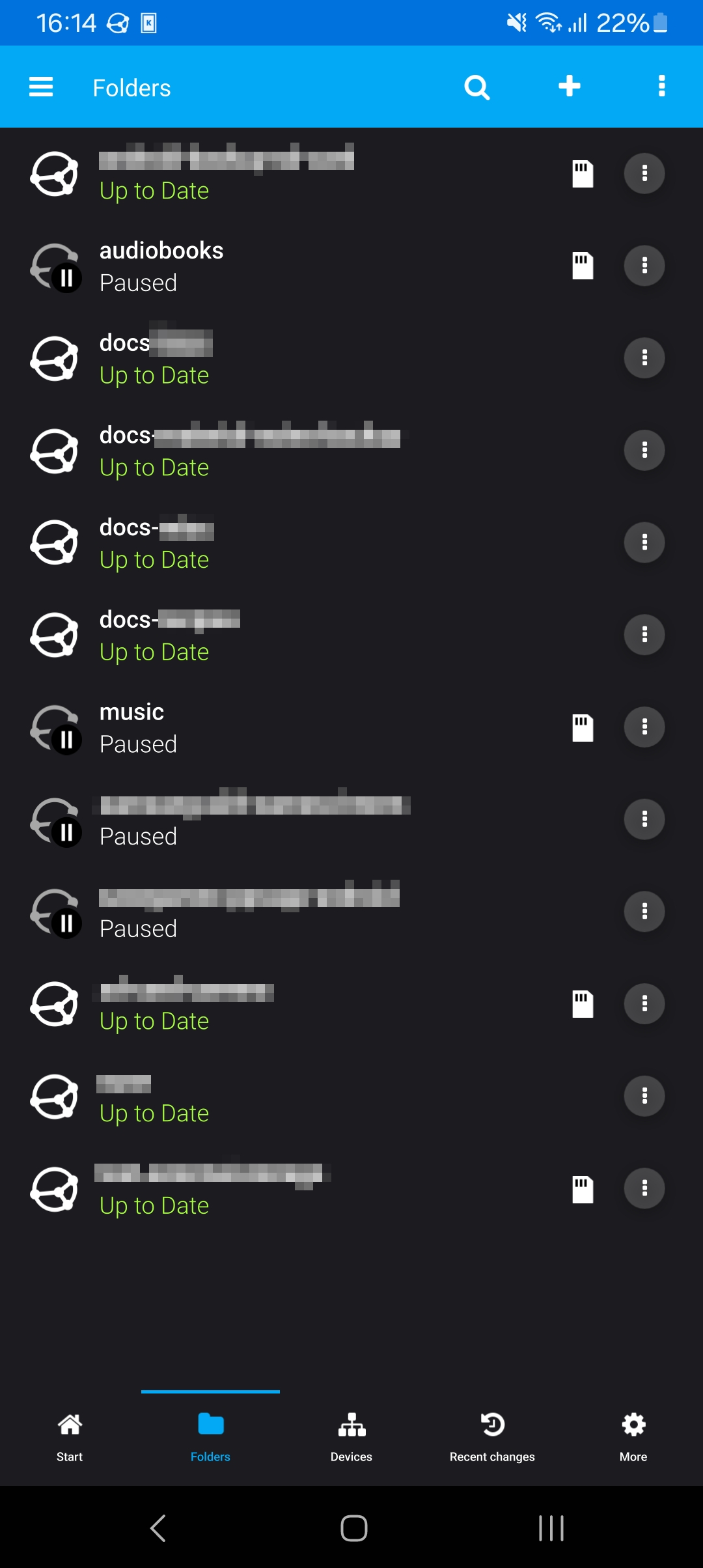Open the hamburger navigation drawer
This screenshot has width=703, height=1568.
[x=41, y=87]
